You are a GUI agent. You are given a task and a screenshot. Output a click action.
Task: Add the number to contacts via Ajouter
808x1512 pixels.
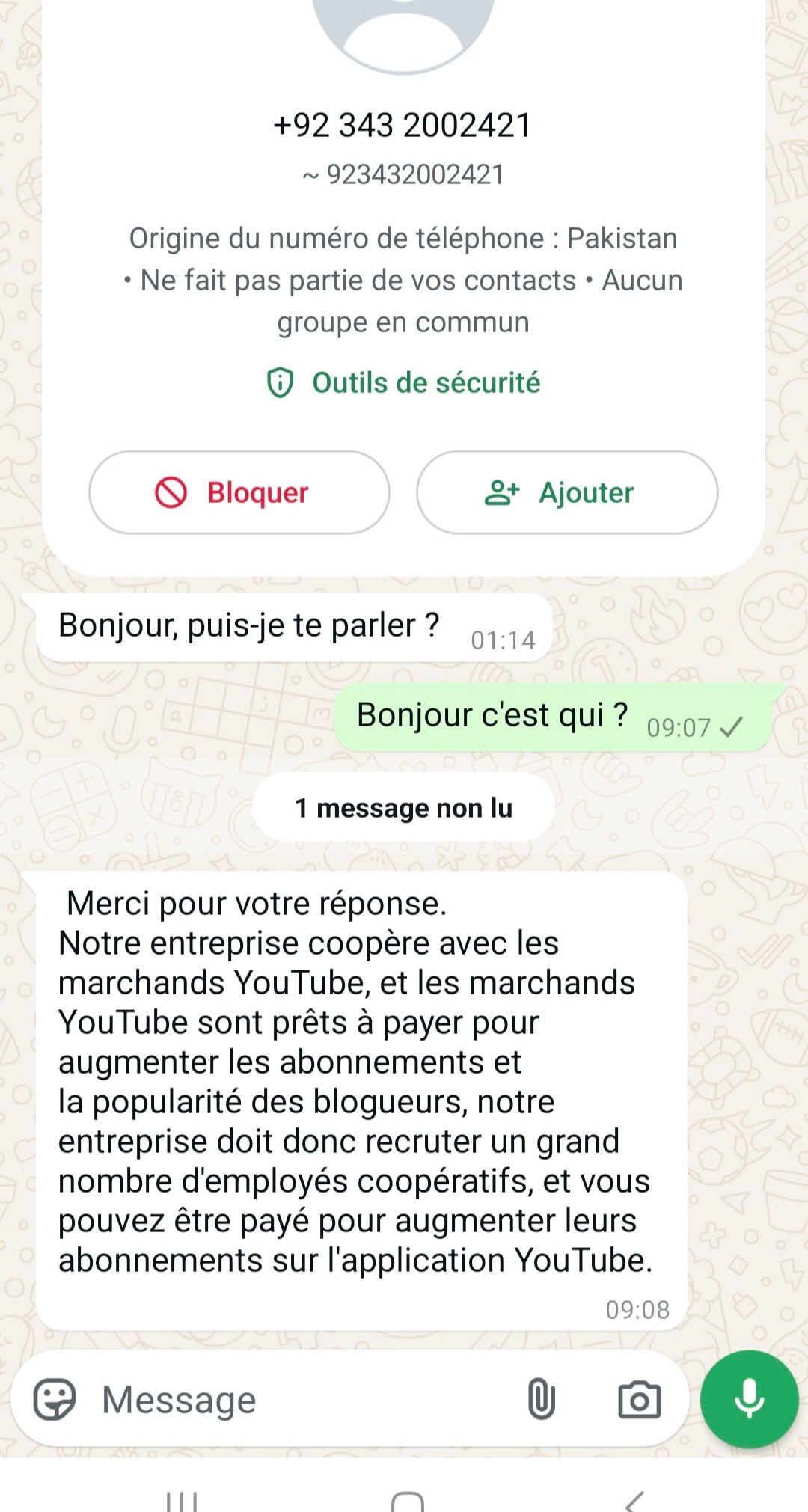pyautogui.click(x=567, y=492)
